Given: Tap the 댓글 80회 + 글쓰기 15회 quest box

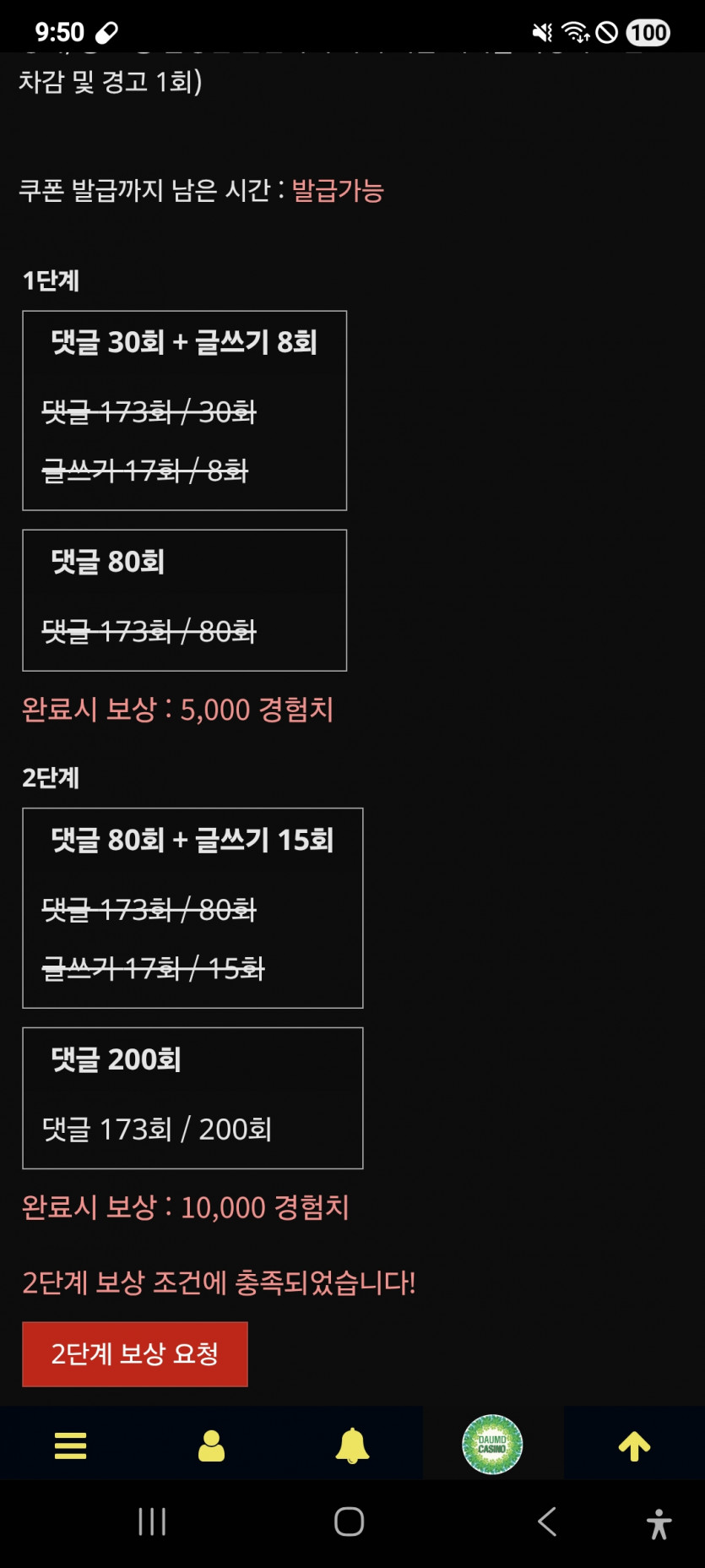Looking at the screenshot, I should pos(192,908).
